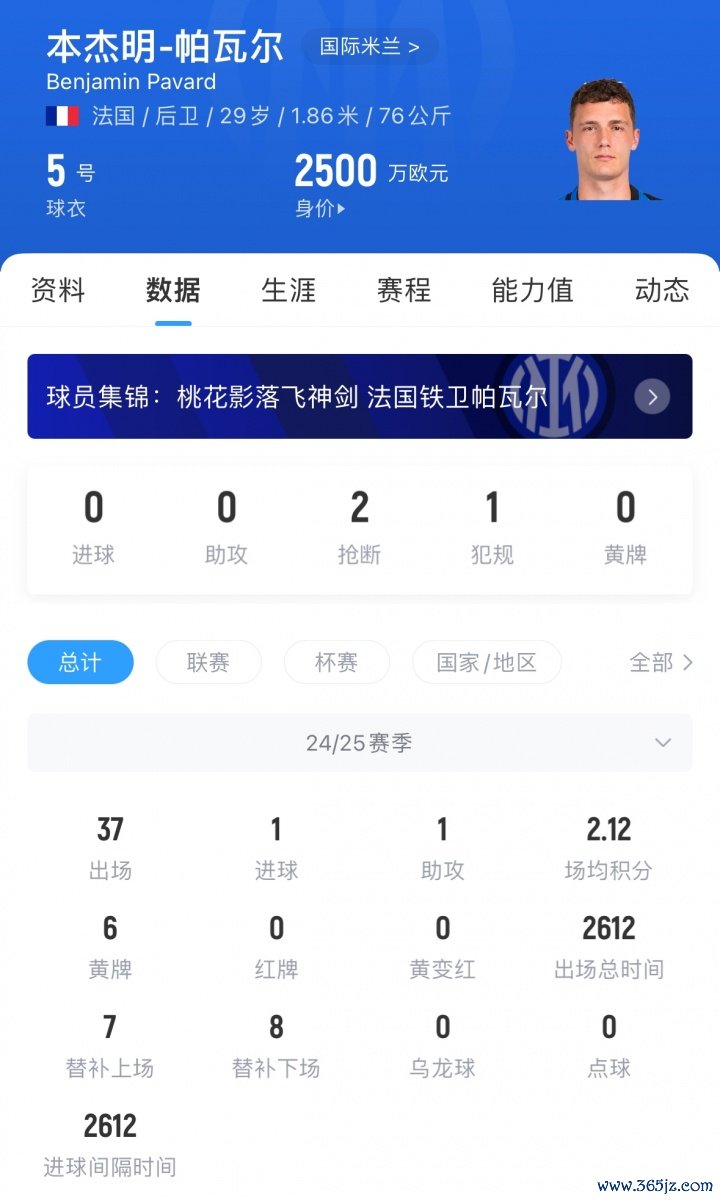Image resolution: width=720 pixels, height=1201 pixels.
Task: Open the 赛程 tab
Action: 404,290
